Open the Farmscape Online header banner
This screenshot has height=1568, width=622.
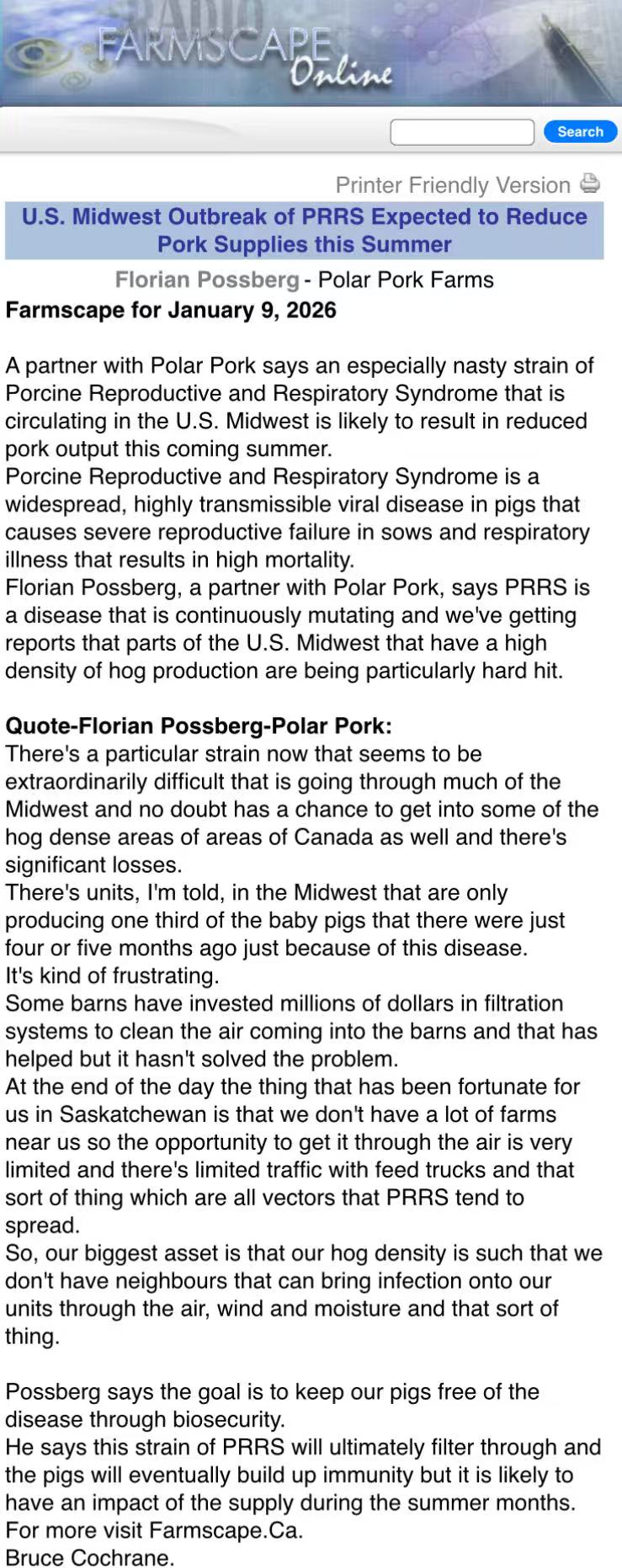[x=311, y=52]
